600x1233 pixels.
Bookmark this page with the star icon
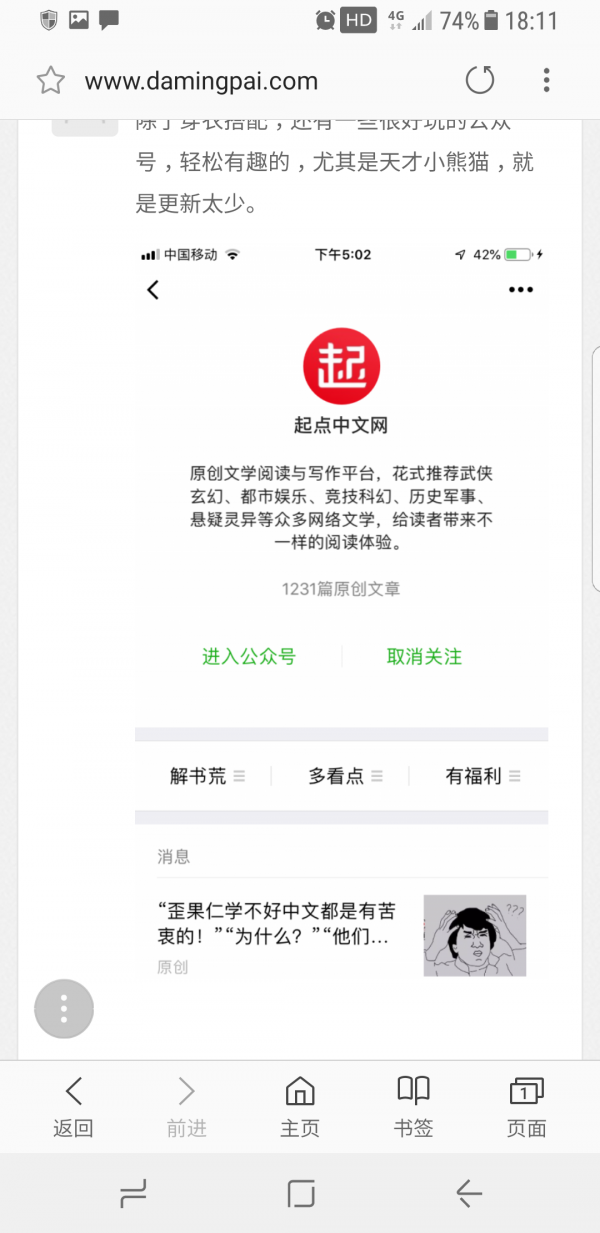pyautogui.click(x=51, y=81)
